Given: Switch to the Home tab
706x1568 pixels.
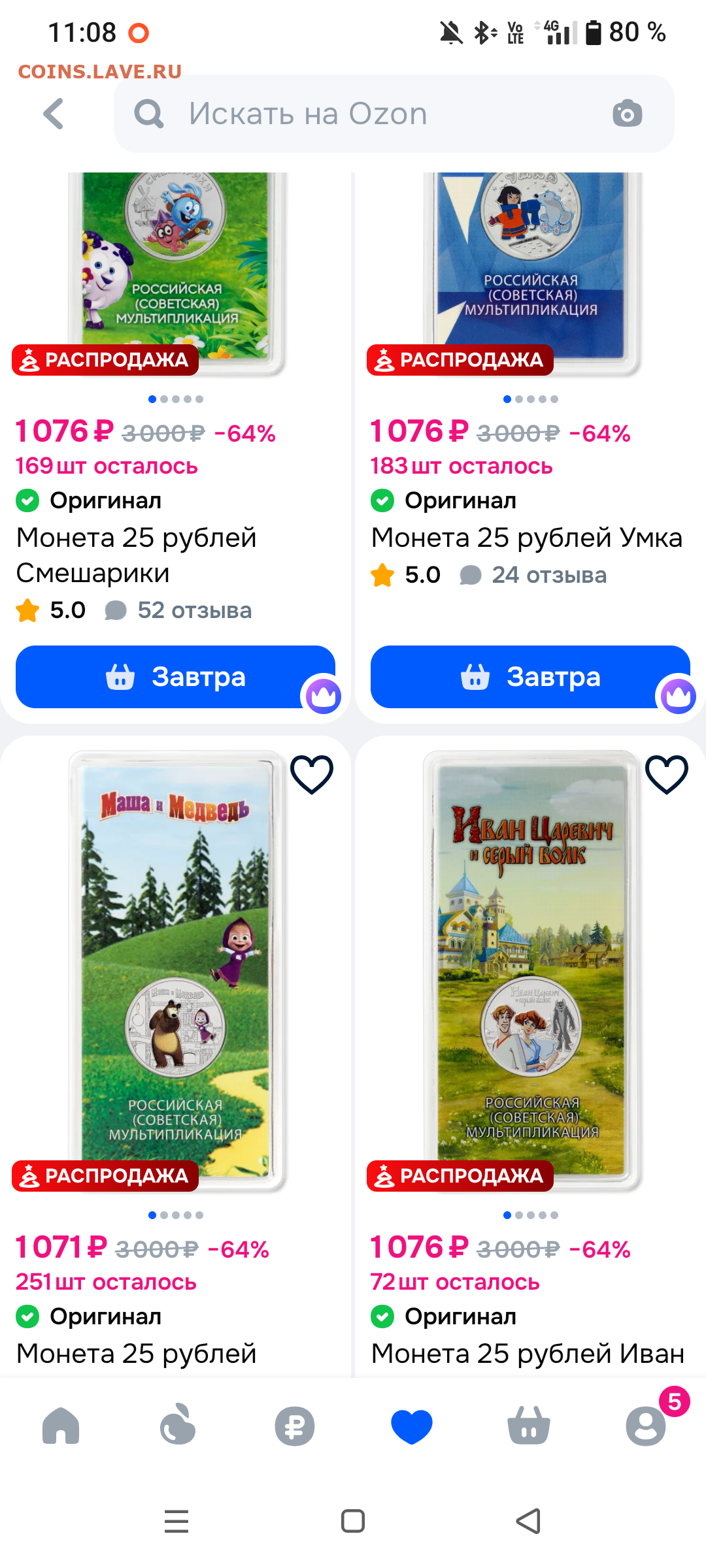Looking at the screenshot, I should tap(60, 1426).
